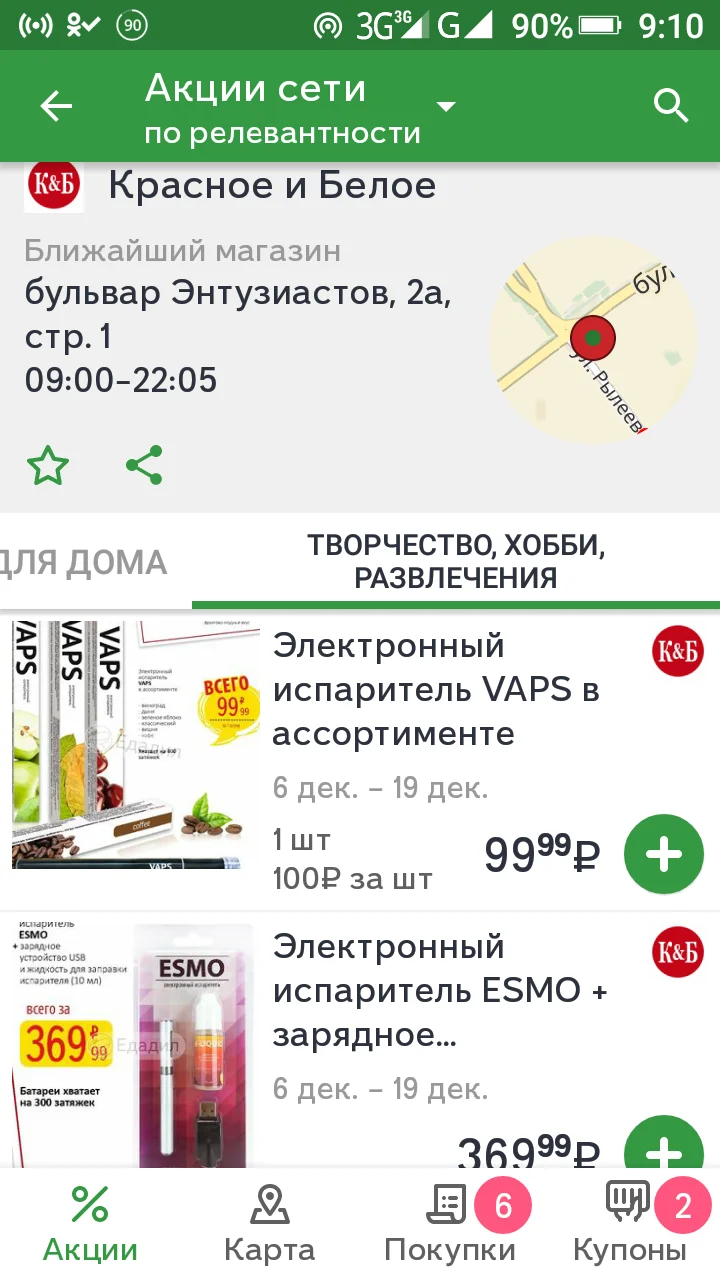Add the VAPS vaporizer via green plus
This screenshot has width=720, height=1280.
tap(663, 853)
